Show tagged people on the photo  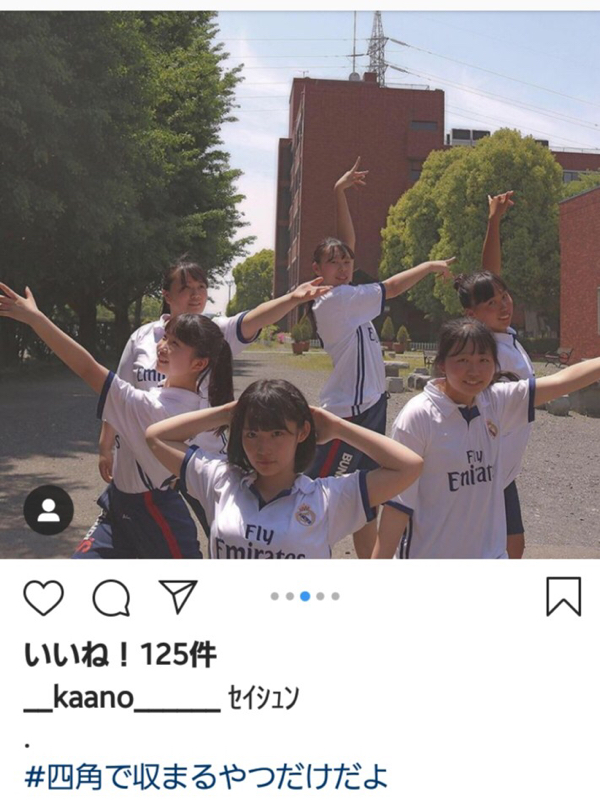48,510
